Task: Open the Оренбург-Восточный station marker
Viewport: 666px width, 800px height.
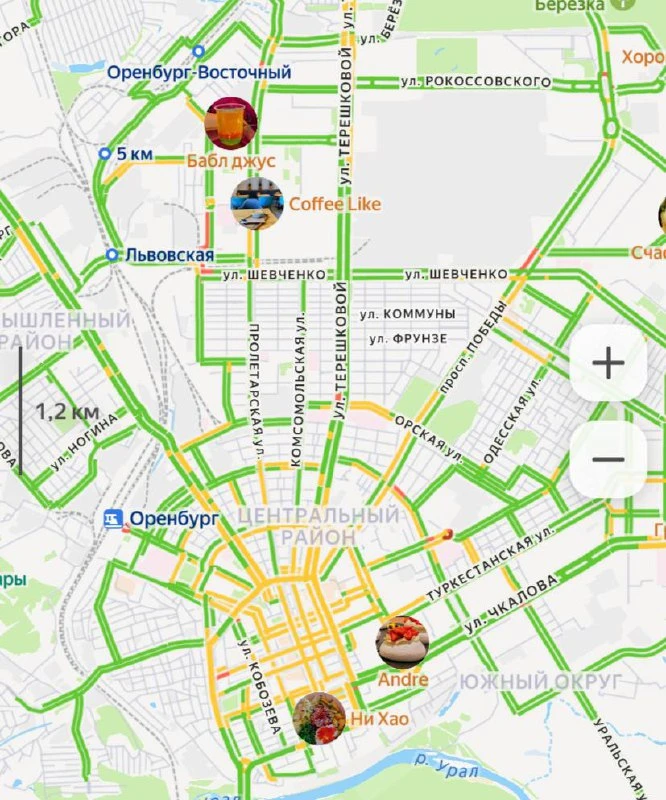Action: tap(198, 51)
